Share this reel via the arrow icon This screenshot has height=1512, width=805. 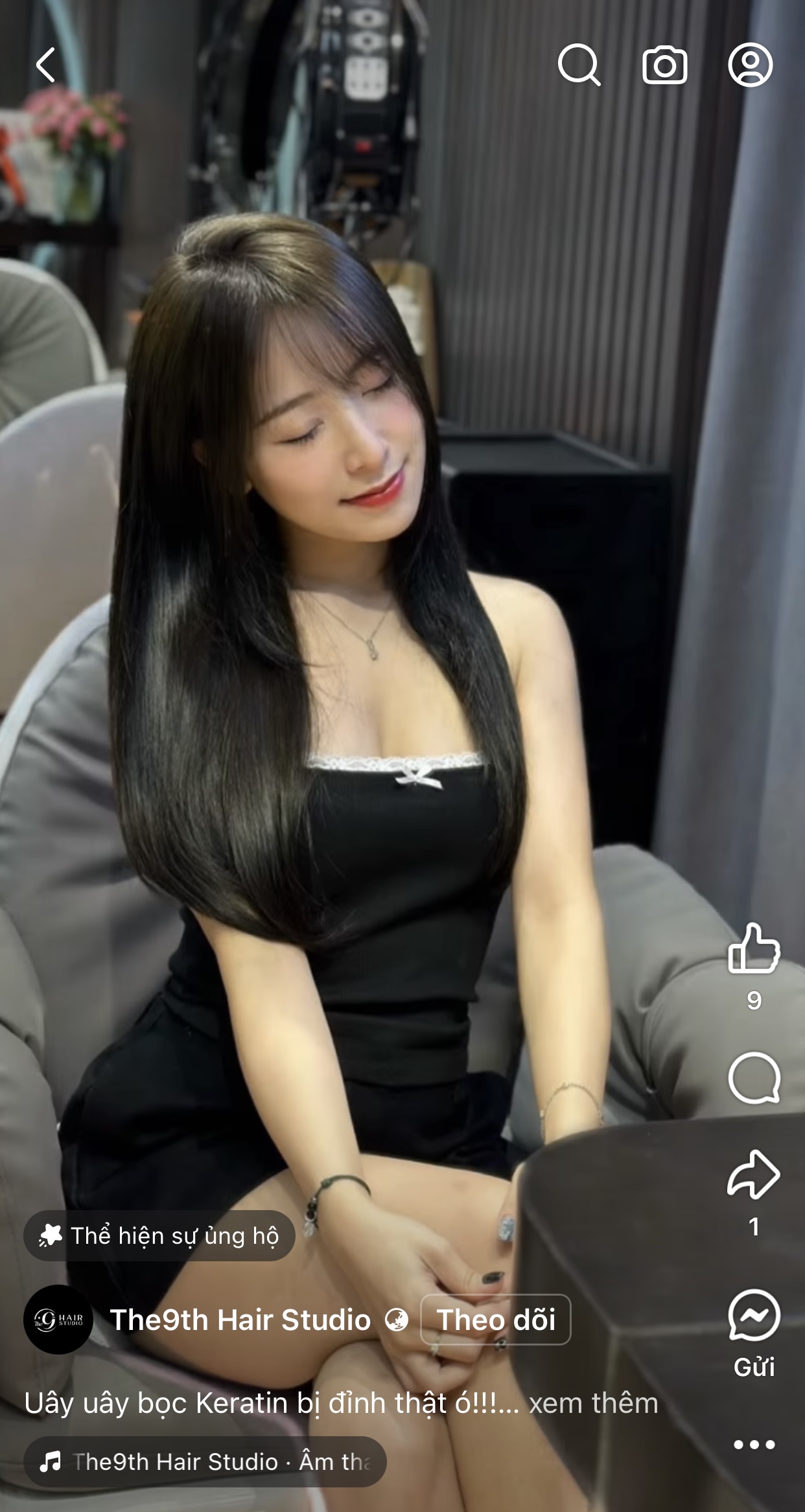[754, 1174]
